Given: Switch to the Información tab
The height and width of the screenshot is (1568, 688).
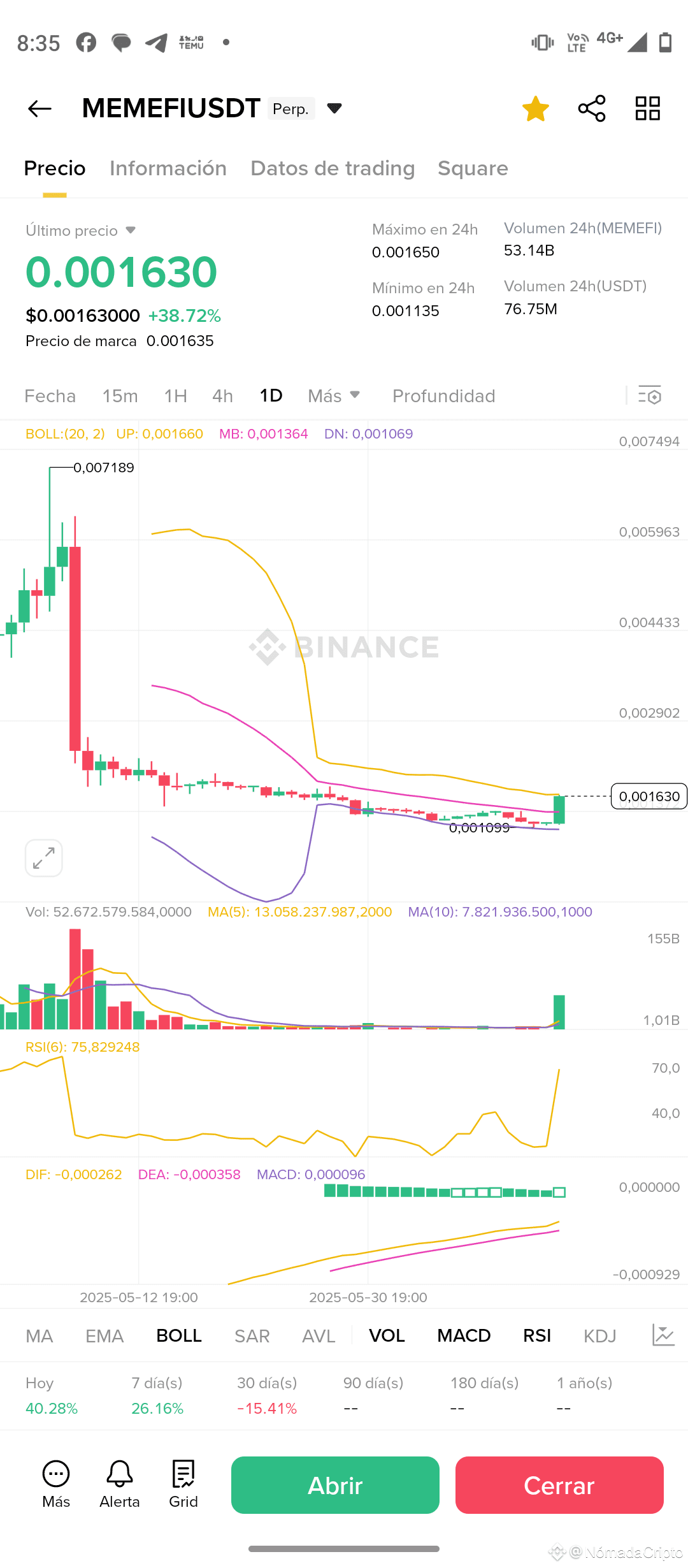Looking at the screenshot, I should click(x=168, y=168).
